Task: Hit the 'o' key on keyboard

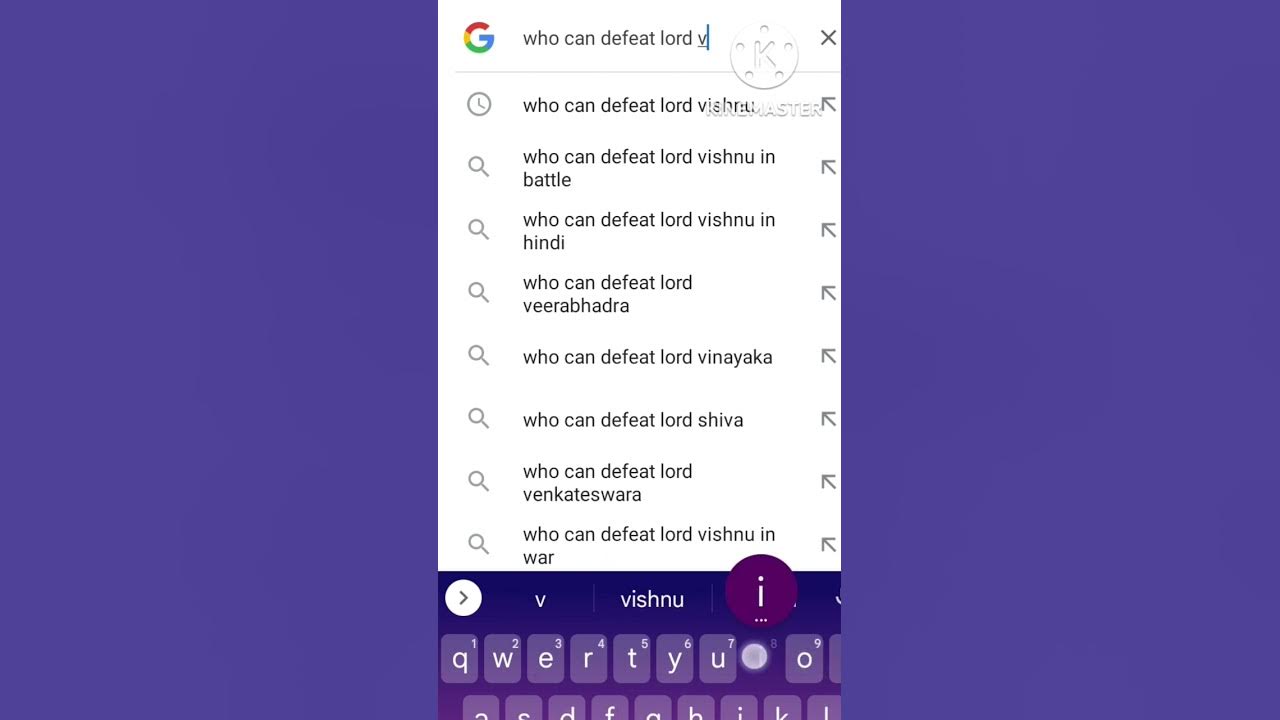Action: [804, 659]
